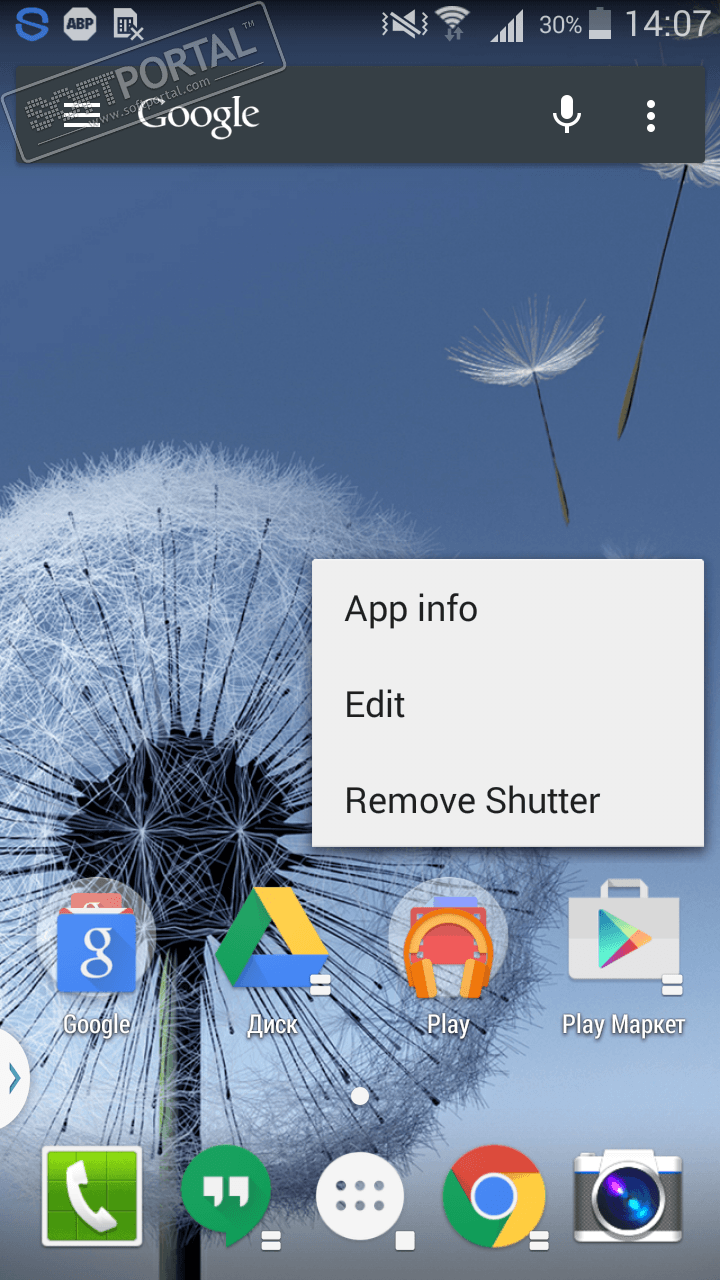720x1280 pixels.
Task: Open the hamburger menu in Google bar
Action: click(82, 116)
